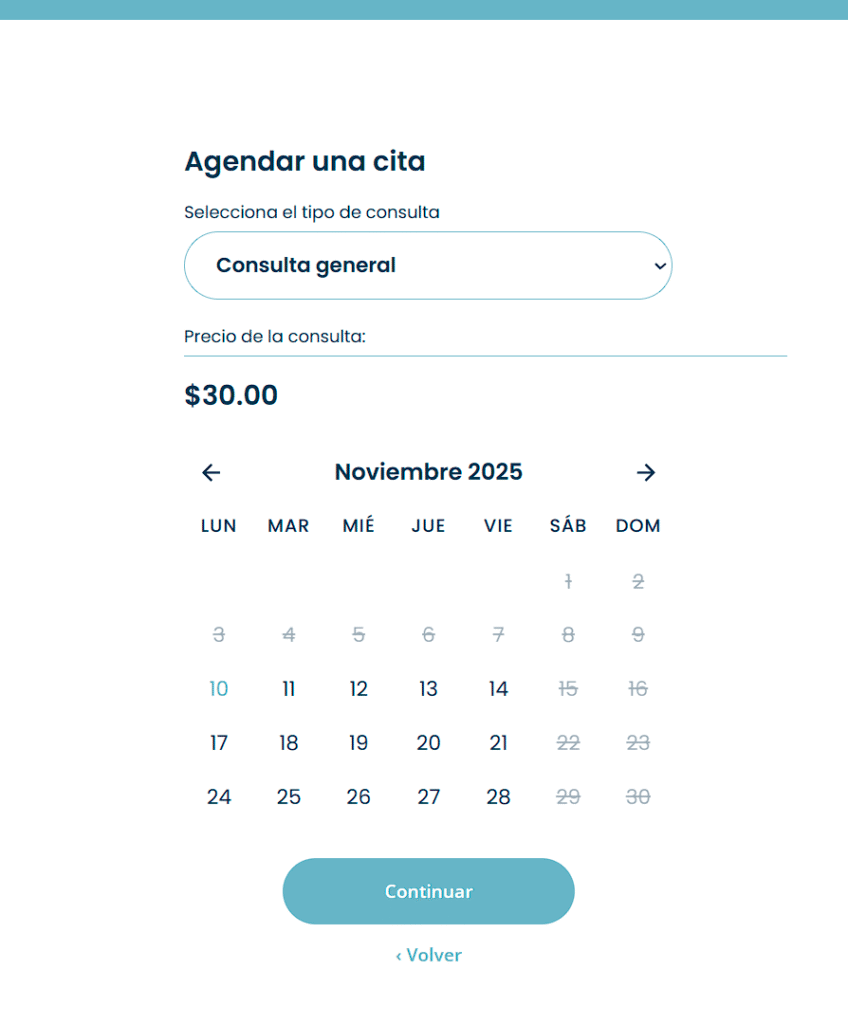Tap day 14 in the calendar
The width and height of the screenshot is (848, 1024).
tap(498, 689)
